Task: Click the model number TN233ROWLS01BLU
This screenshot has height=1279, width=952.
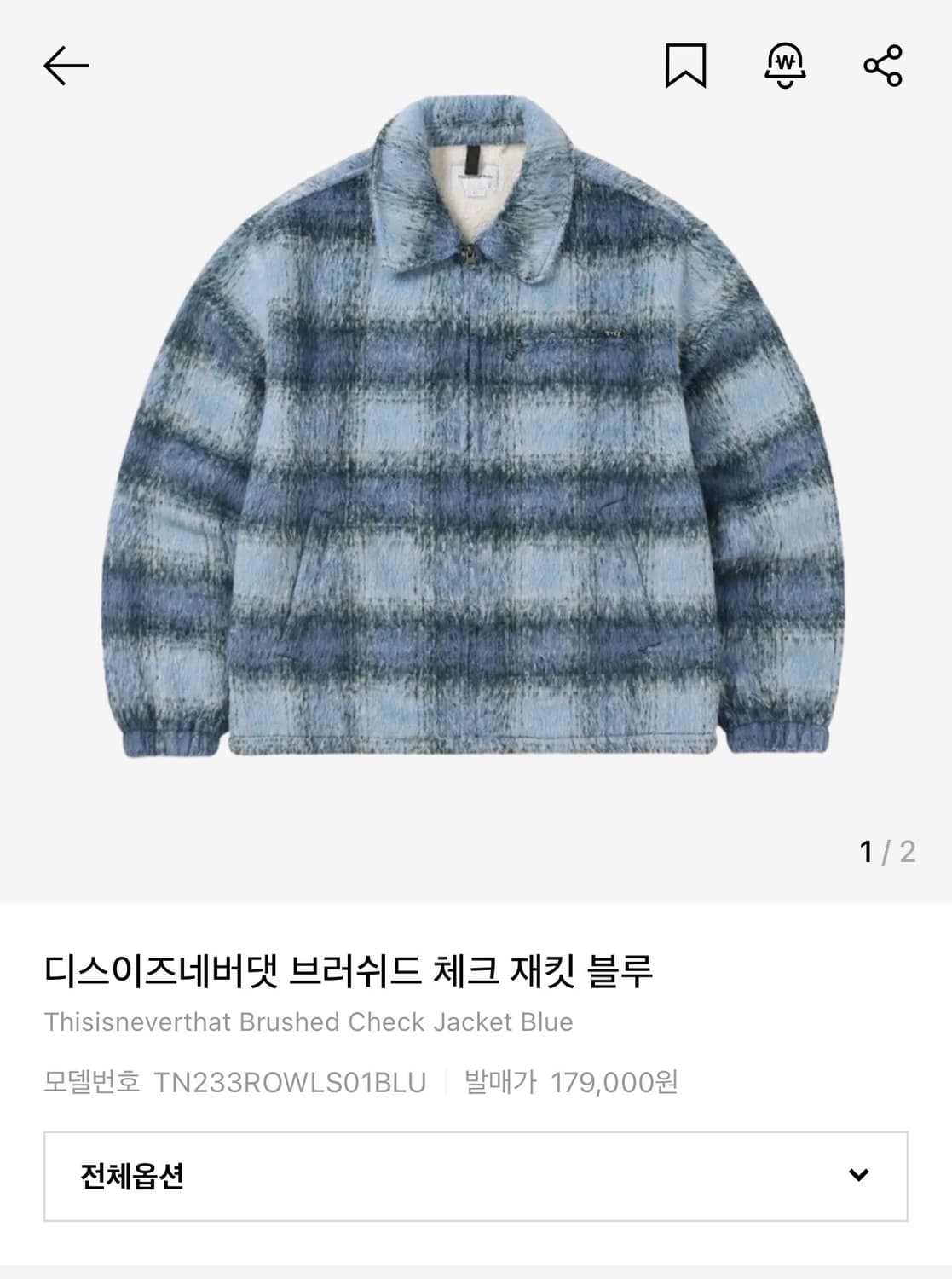Action: coord(289,1079)
